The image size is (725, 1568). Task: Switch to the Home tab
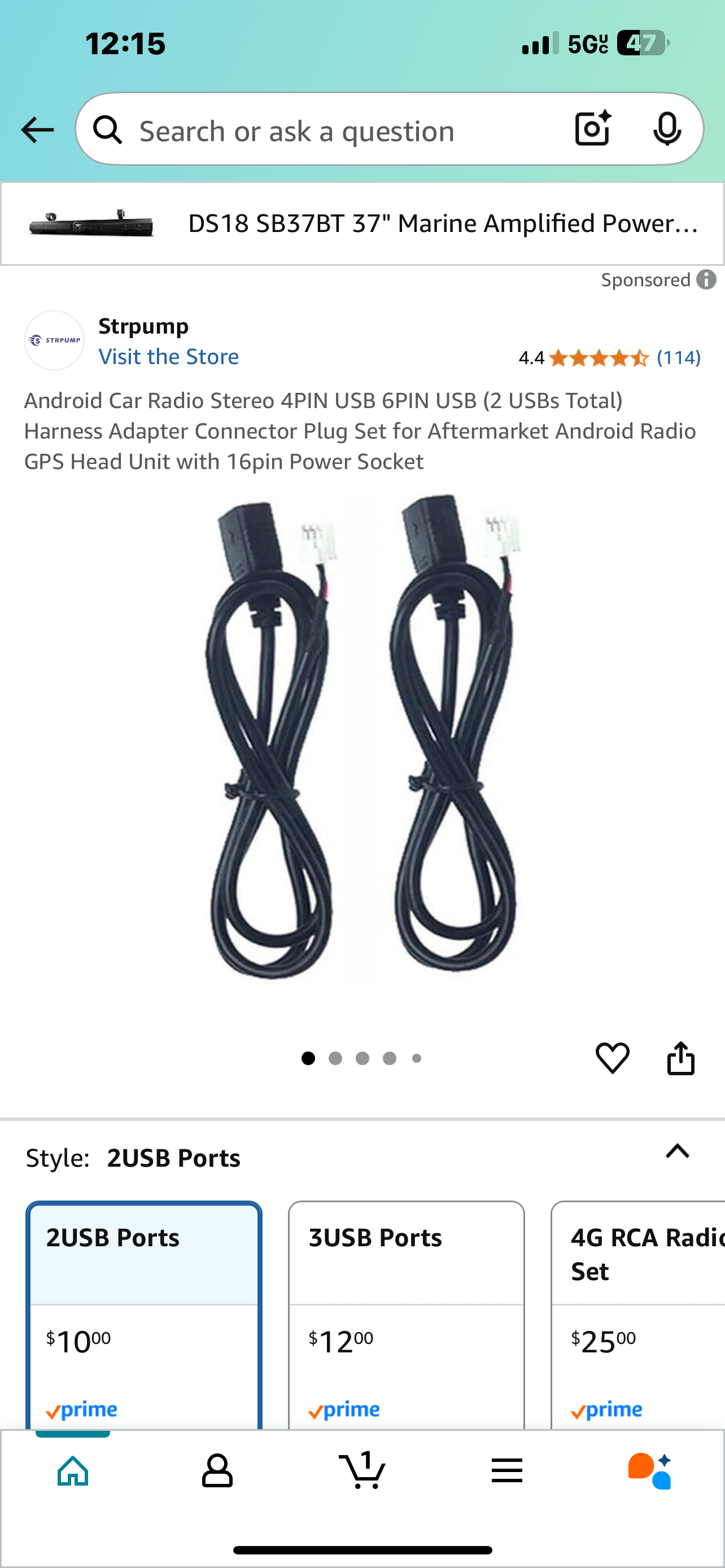(73, 1471)
